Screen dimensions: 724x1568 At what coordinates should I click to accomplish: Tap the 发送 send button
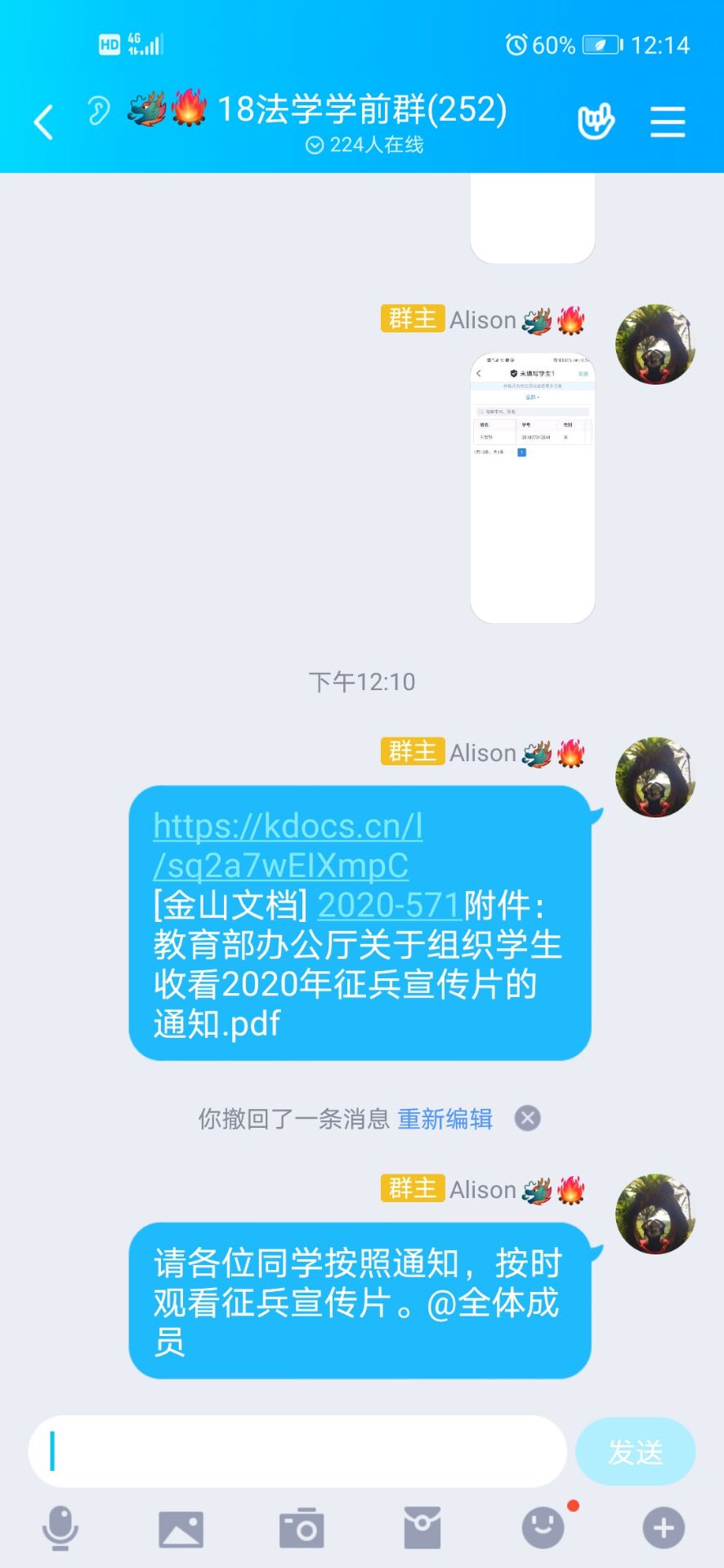pyautogui.click(x=635, y=1451)
